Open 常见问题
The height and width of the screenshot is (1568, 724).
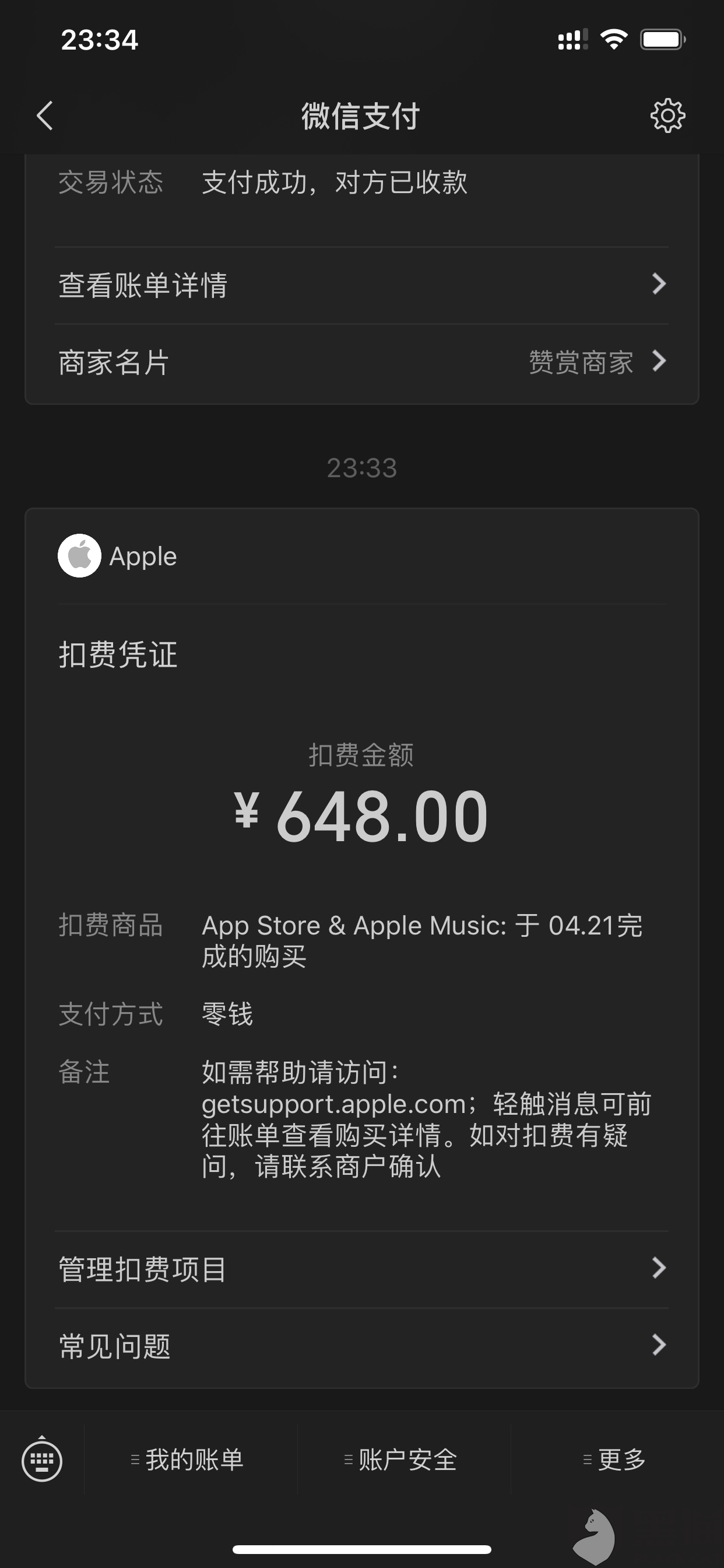click(362, 1346)
